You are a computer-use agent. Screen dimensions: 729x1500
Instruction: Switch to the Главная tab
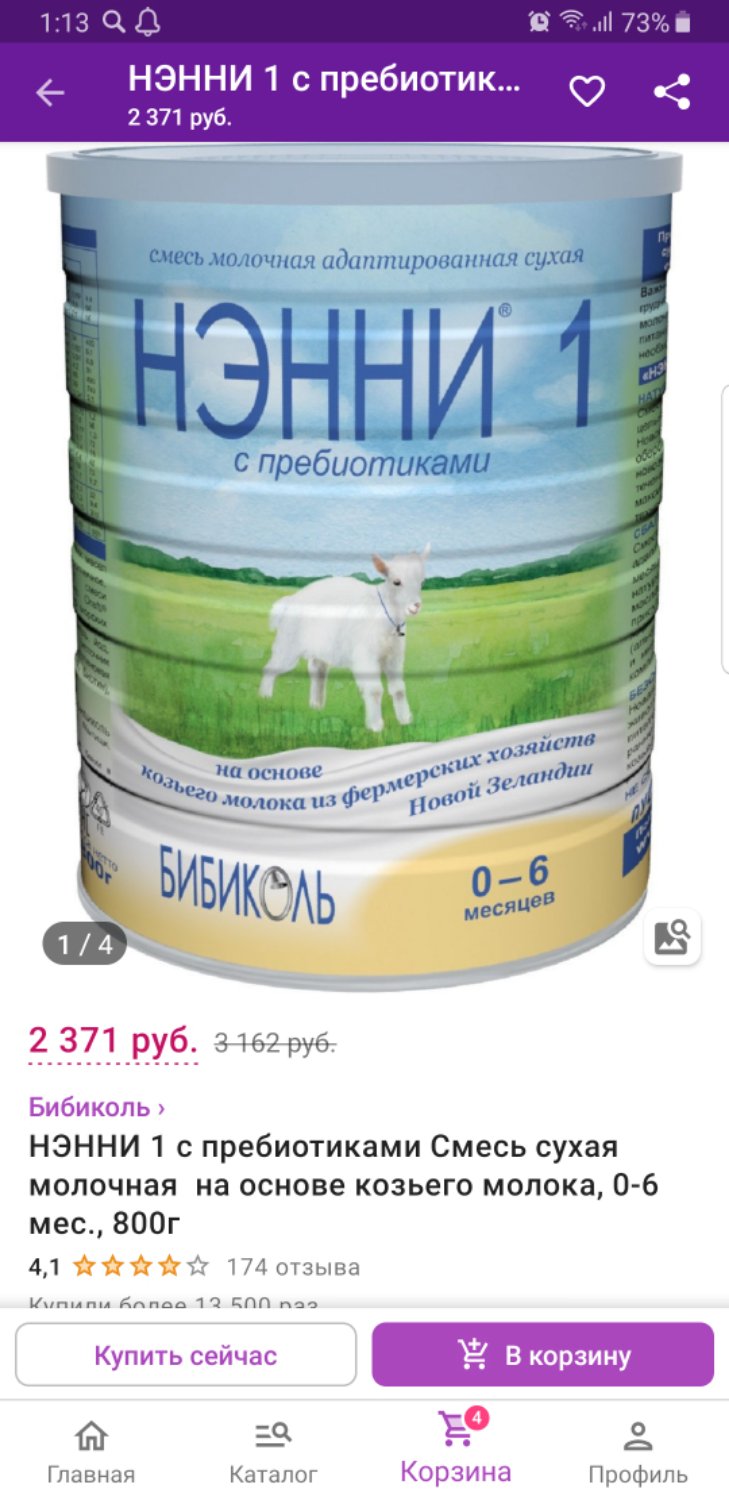click(x=91, y=1452)
